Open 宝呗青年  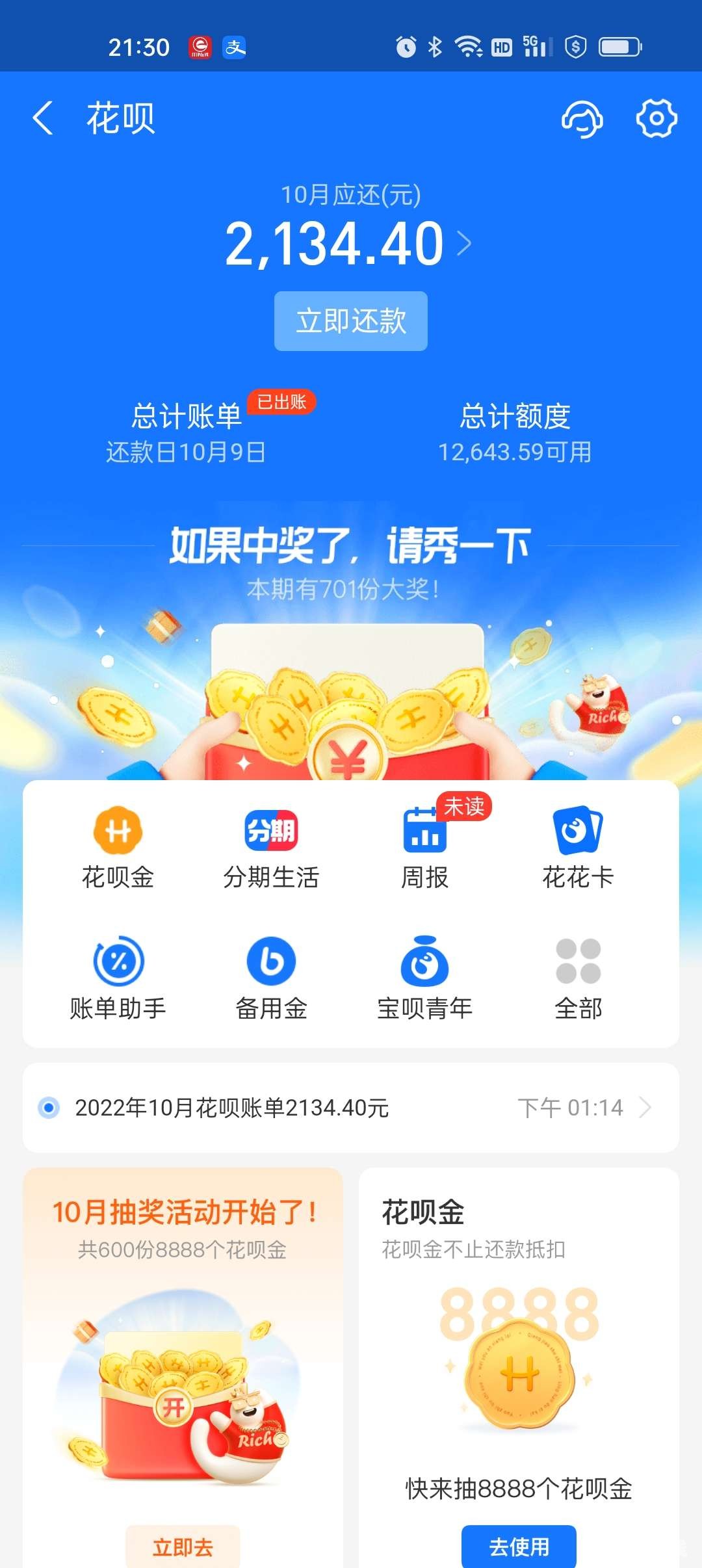pos(425,978)
